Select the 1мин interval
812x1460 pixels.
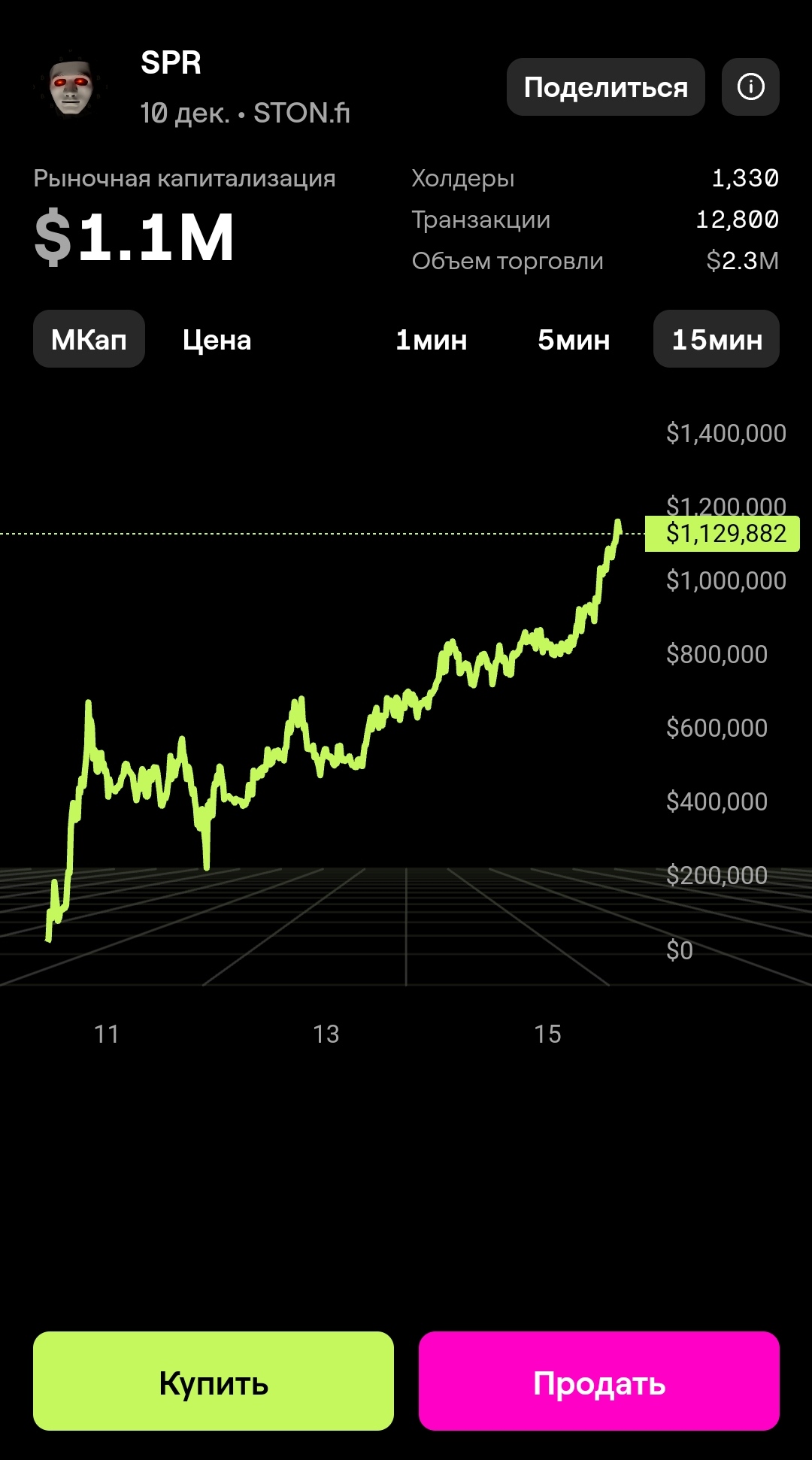(432, 339)
